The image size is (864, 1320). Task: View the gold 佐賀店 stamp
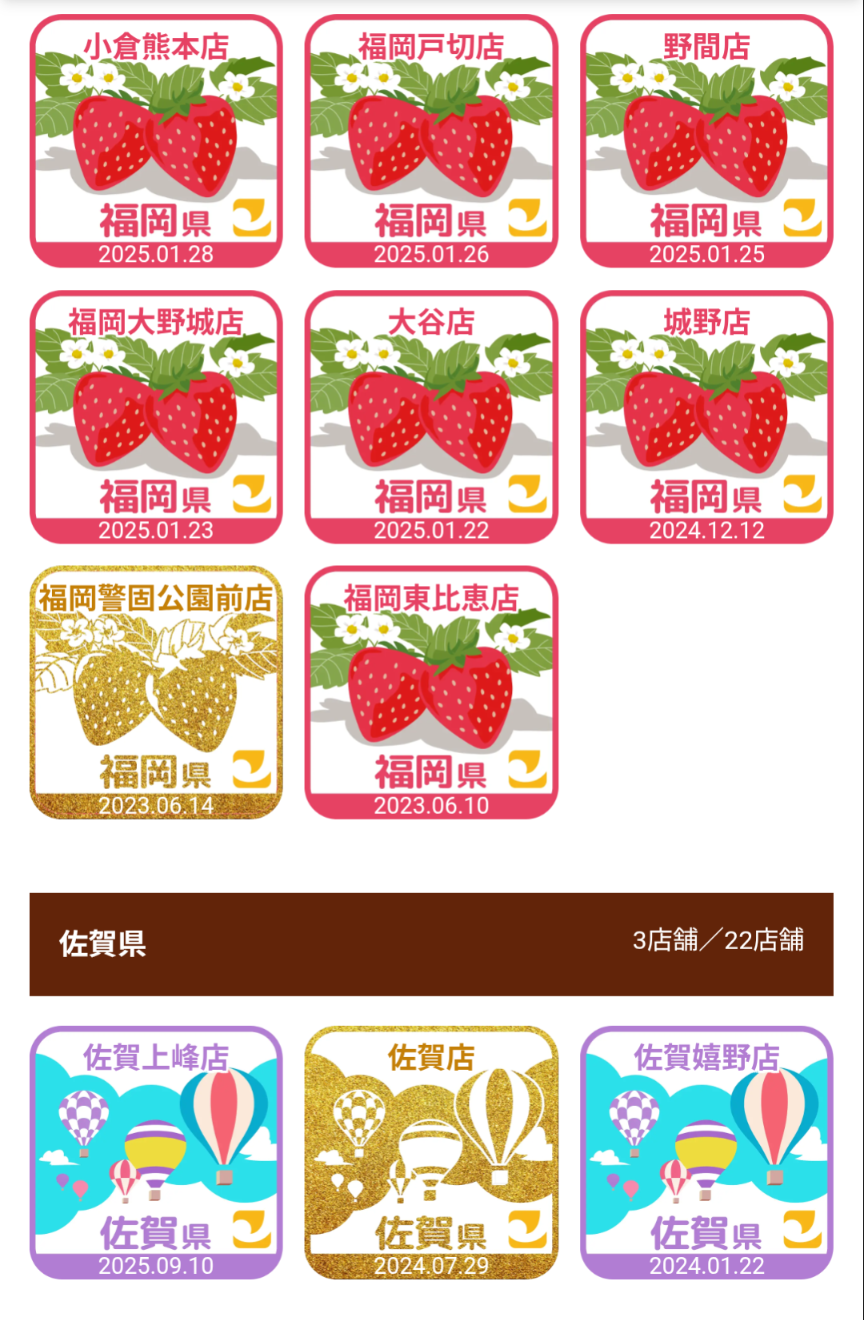click(431, 1153)
